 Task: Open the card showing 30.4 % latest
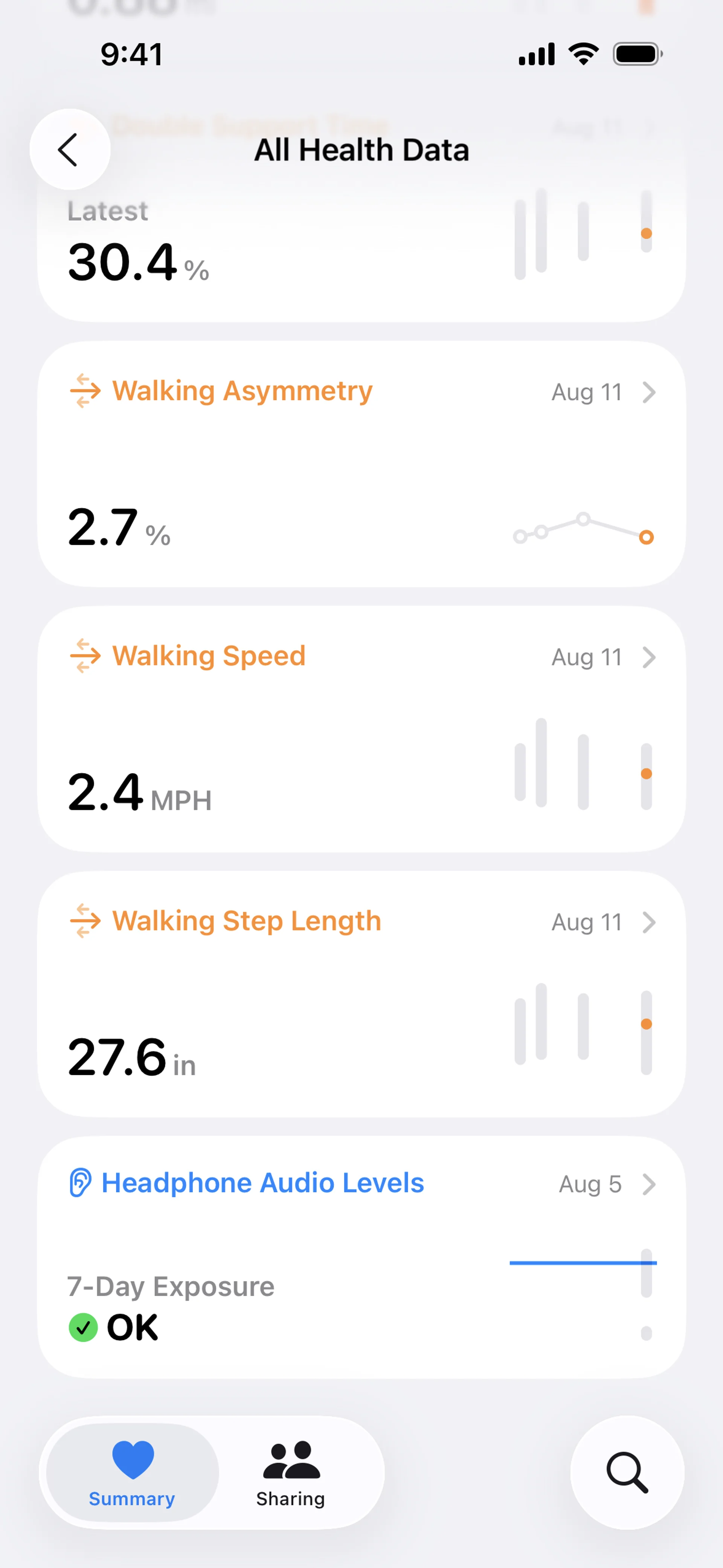[361, 256]
